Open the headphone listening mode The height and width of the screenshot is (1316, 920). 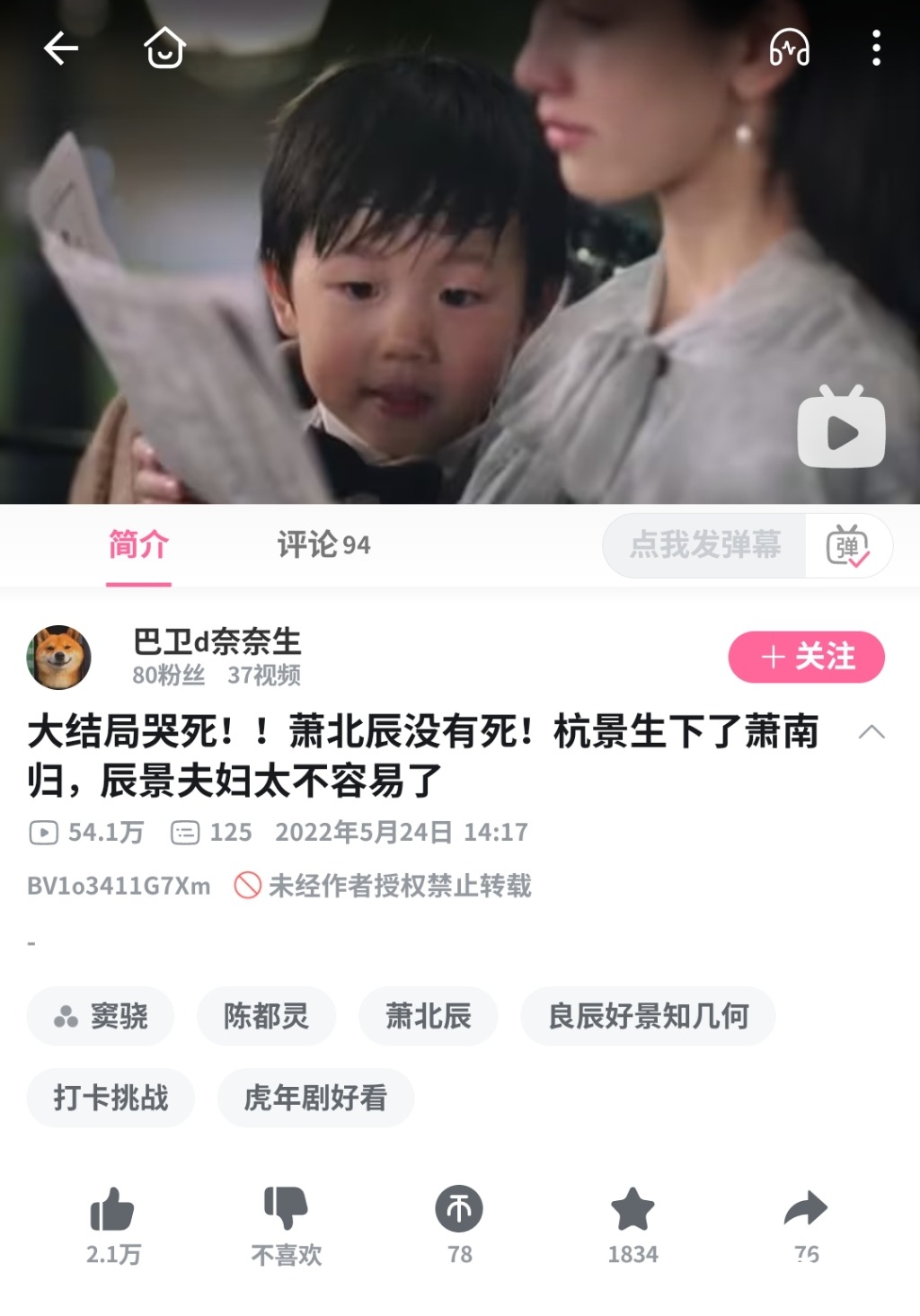(789, 49)
